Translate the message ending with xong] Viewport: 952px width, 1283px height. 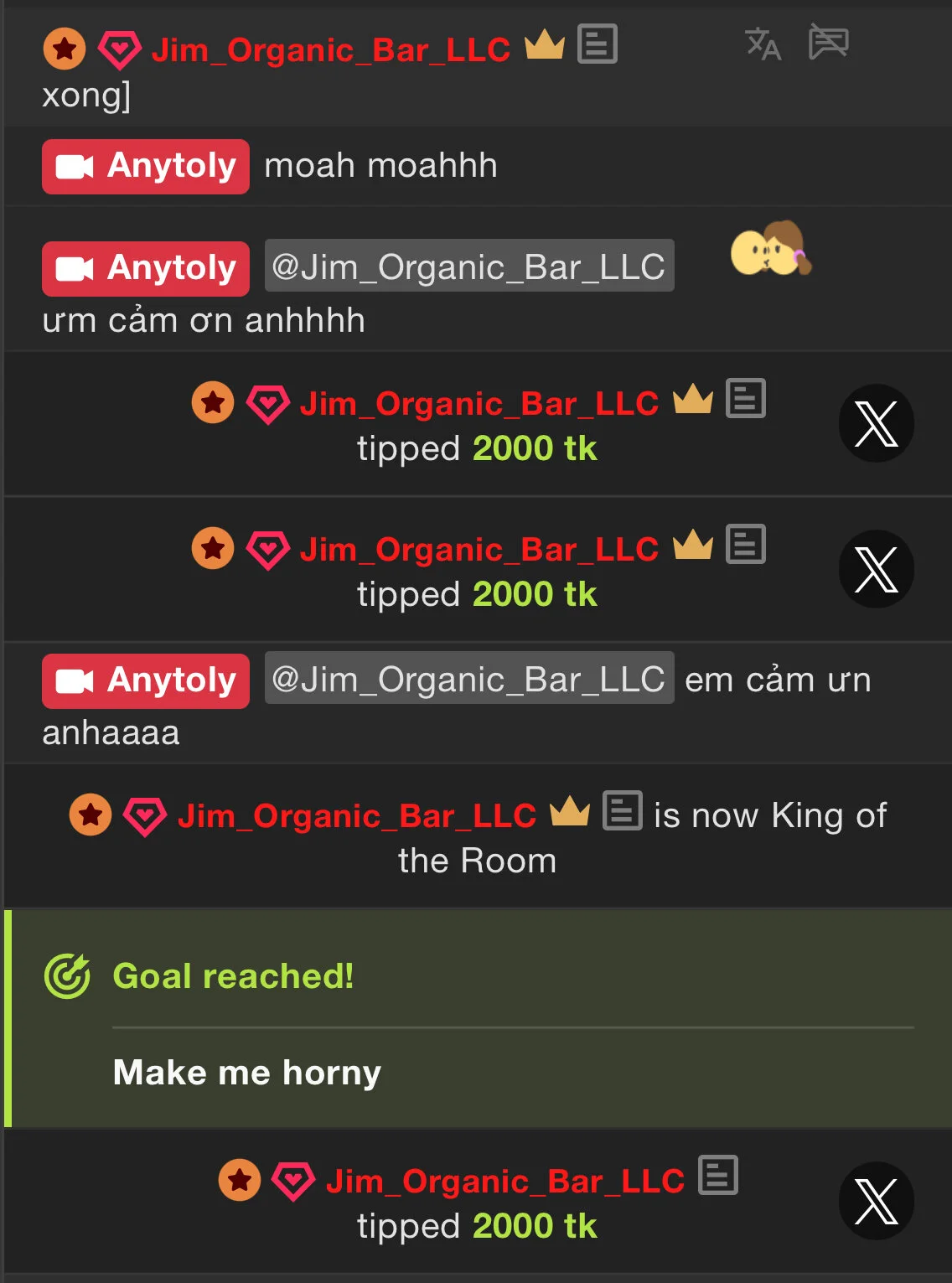pos(763,44)
